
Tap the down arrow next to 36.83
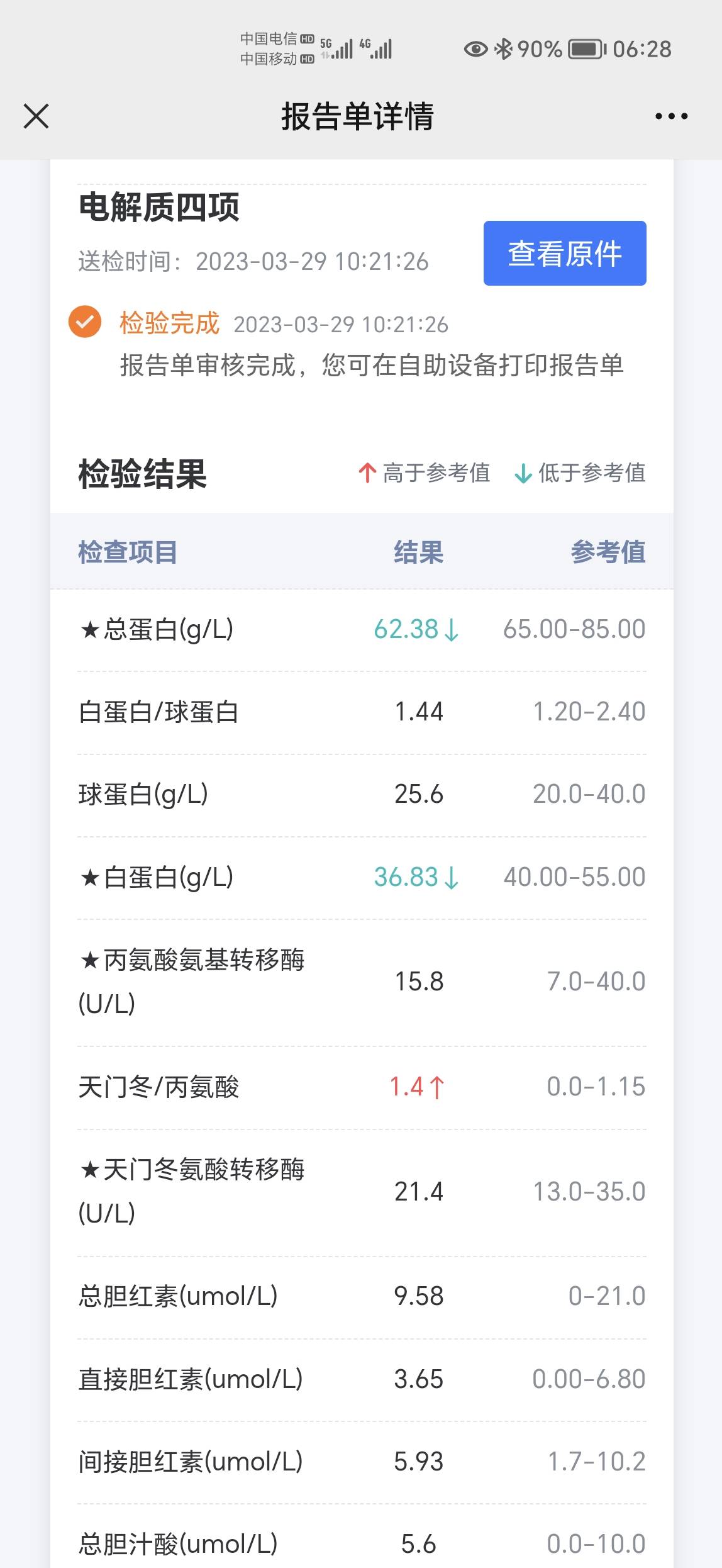point(451,876)
